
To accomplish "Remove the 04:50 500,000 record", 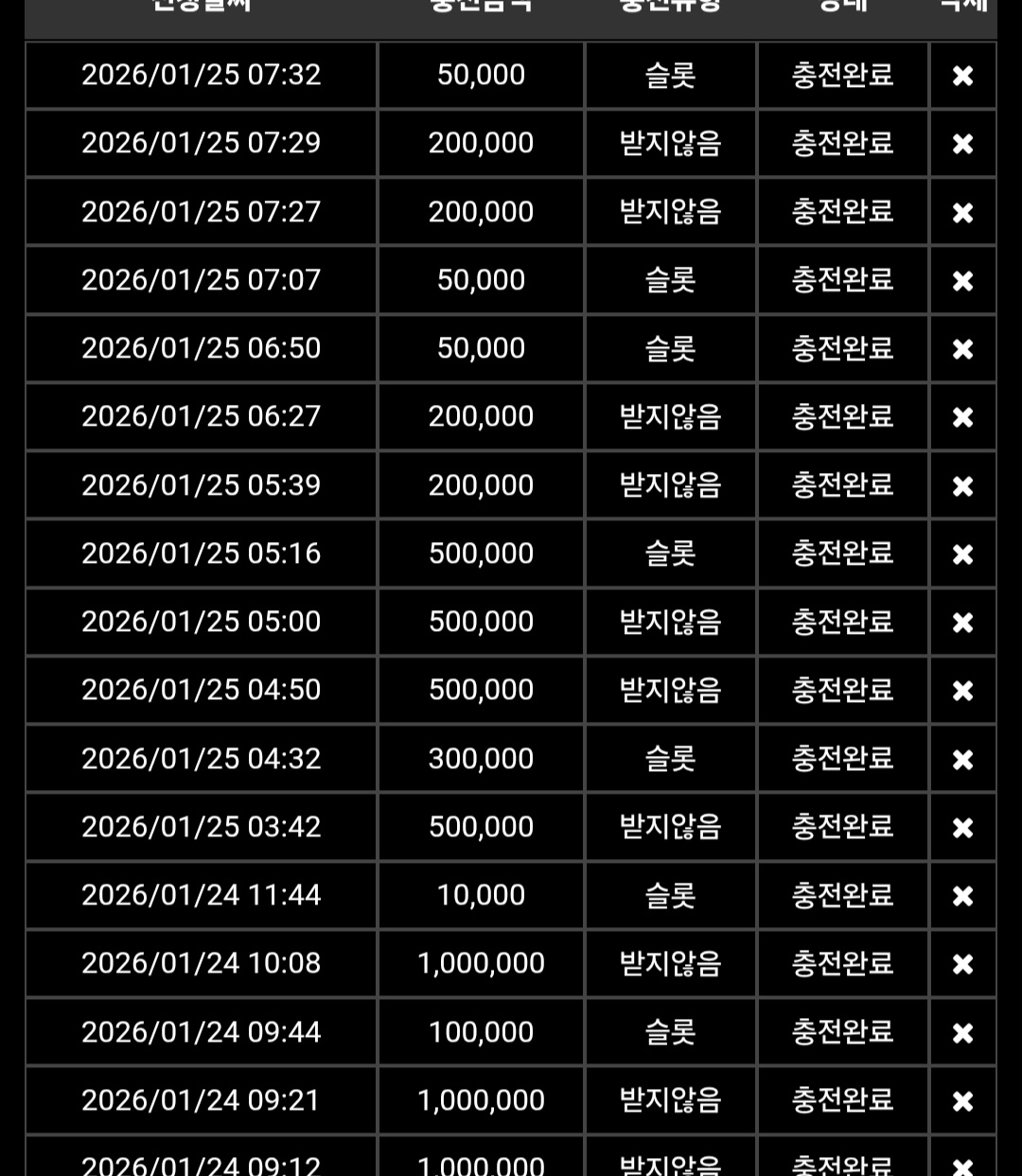I will point(962,691).
